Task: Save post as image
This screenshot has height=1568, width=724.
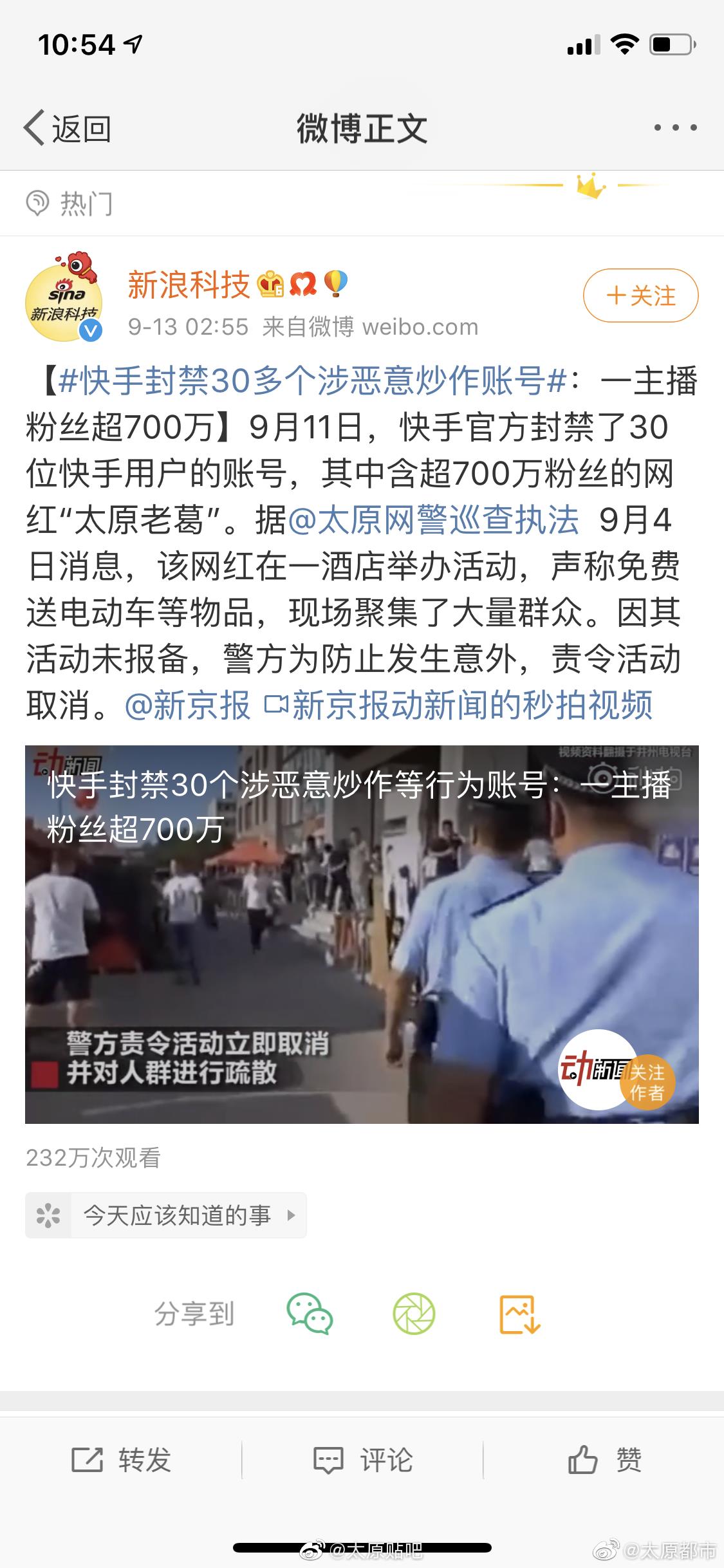Action: click(x=519, y=1314)
